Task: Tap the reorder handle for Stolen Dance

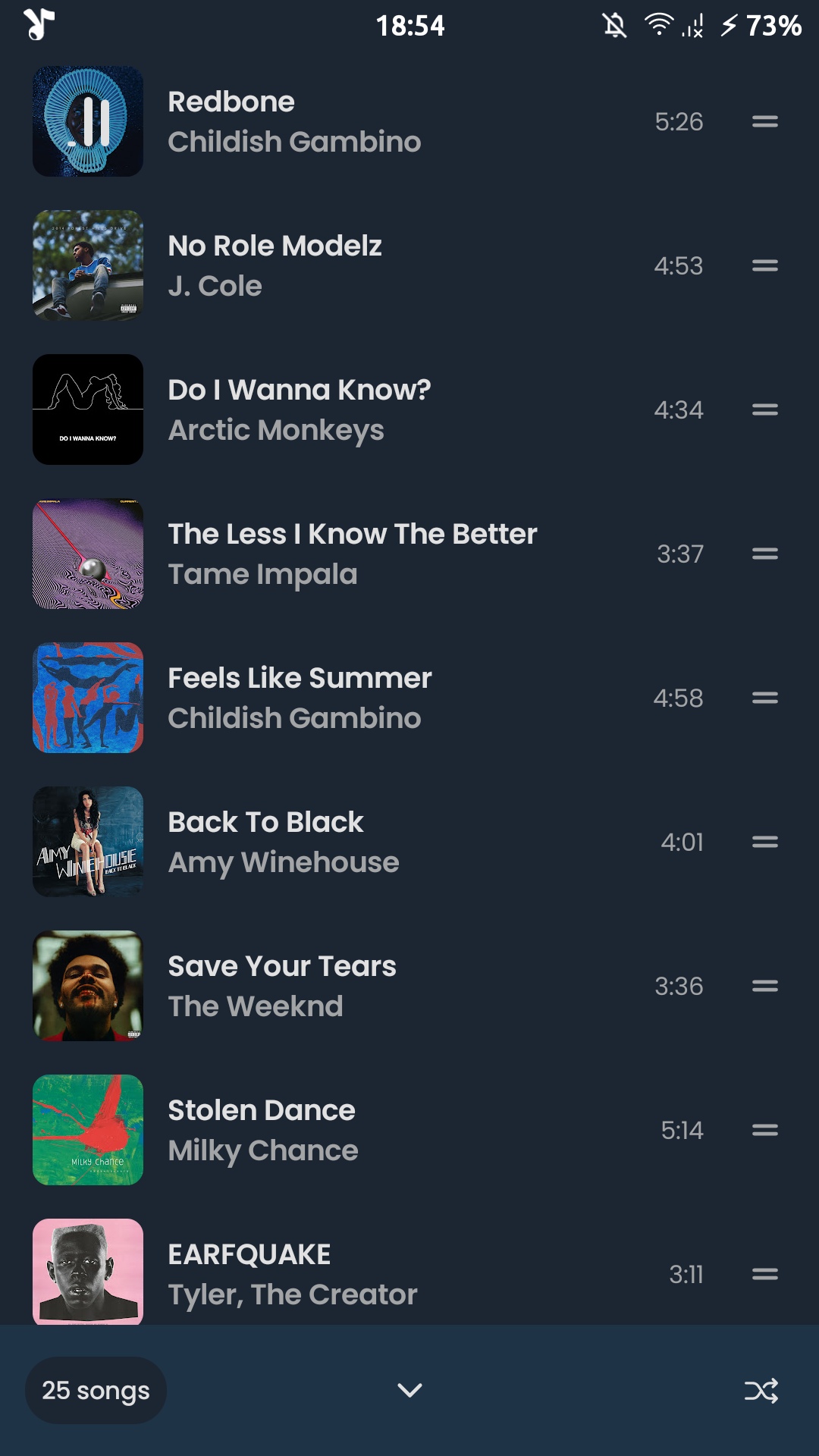Action: pyautogui.click(x=764, y=1130)
